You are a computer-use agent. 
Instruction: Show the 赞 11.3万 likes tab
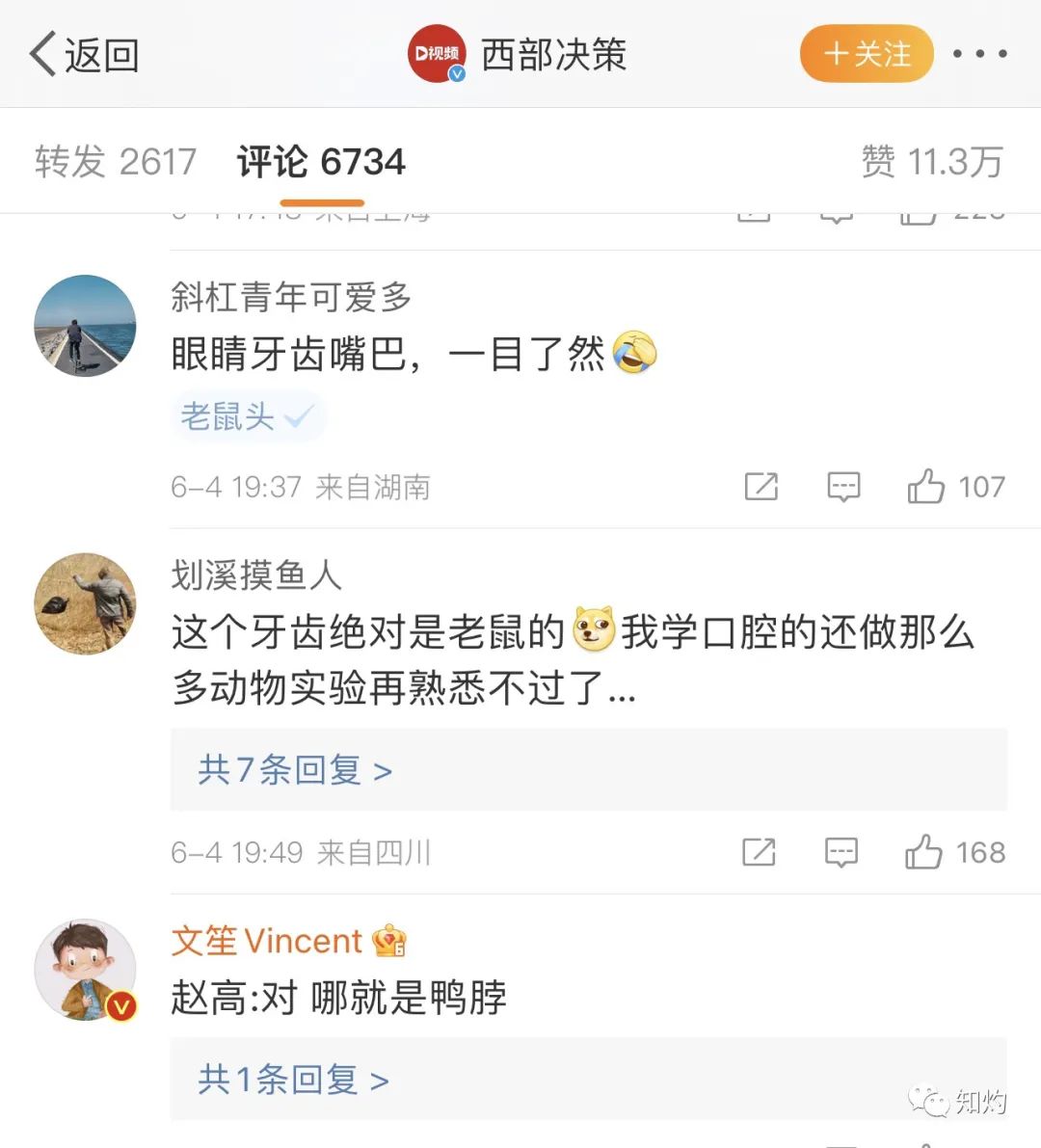pos(931,162)
